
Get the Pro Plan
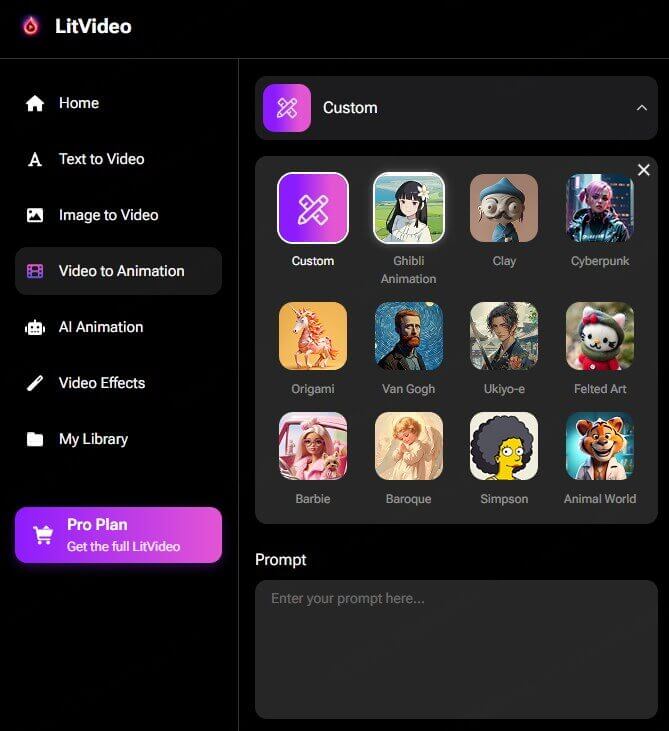click(x=118, y=535)
